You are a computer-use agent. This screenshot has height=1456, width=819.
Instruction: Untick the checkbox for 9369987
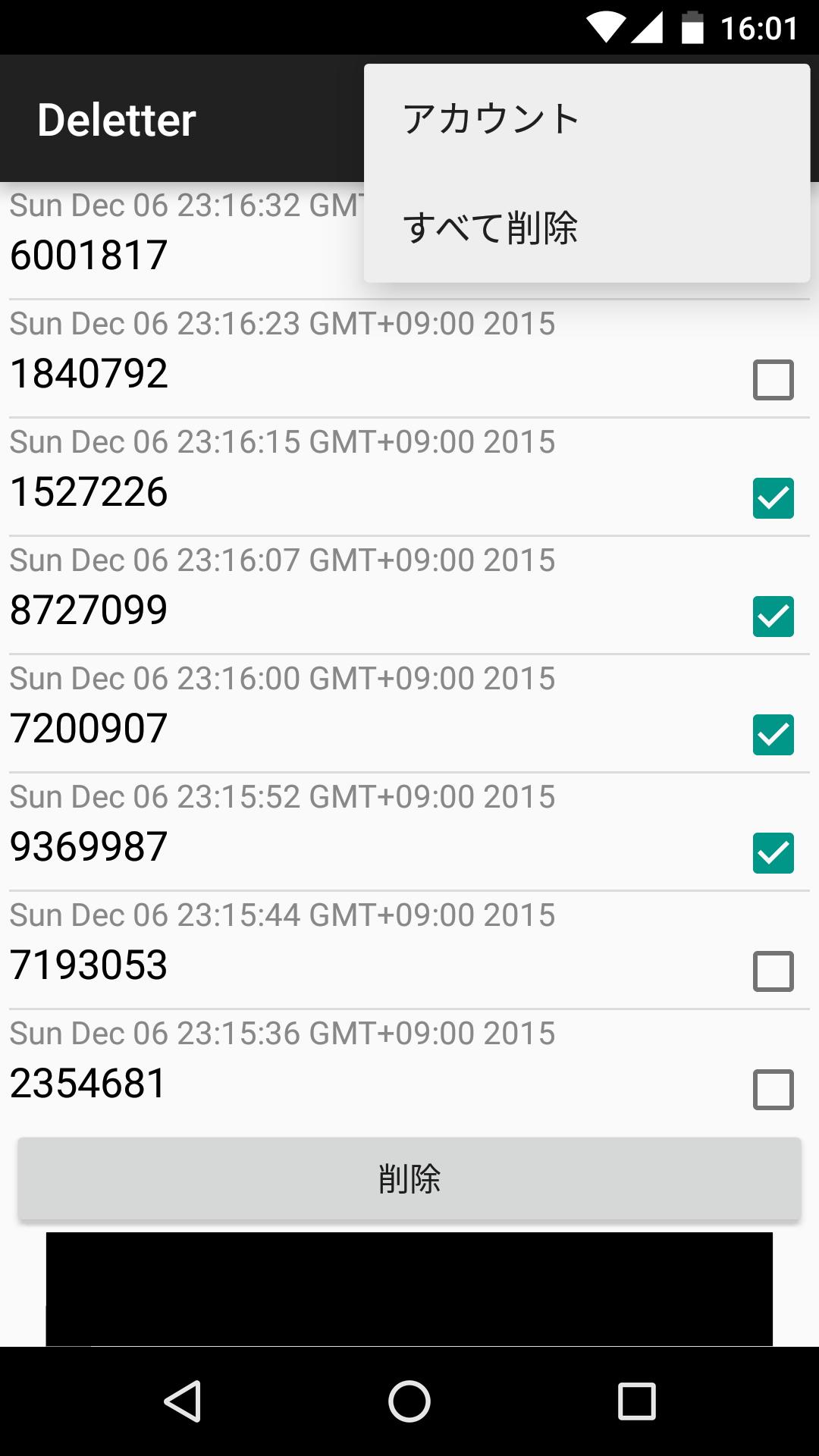click(773, 853)
